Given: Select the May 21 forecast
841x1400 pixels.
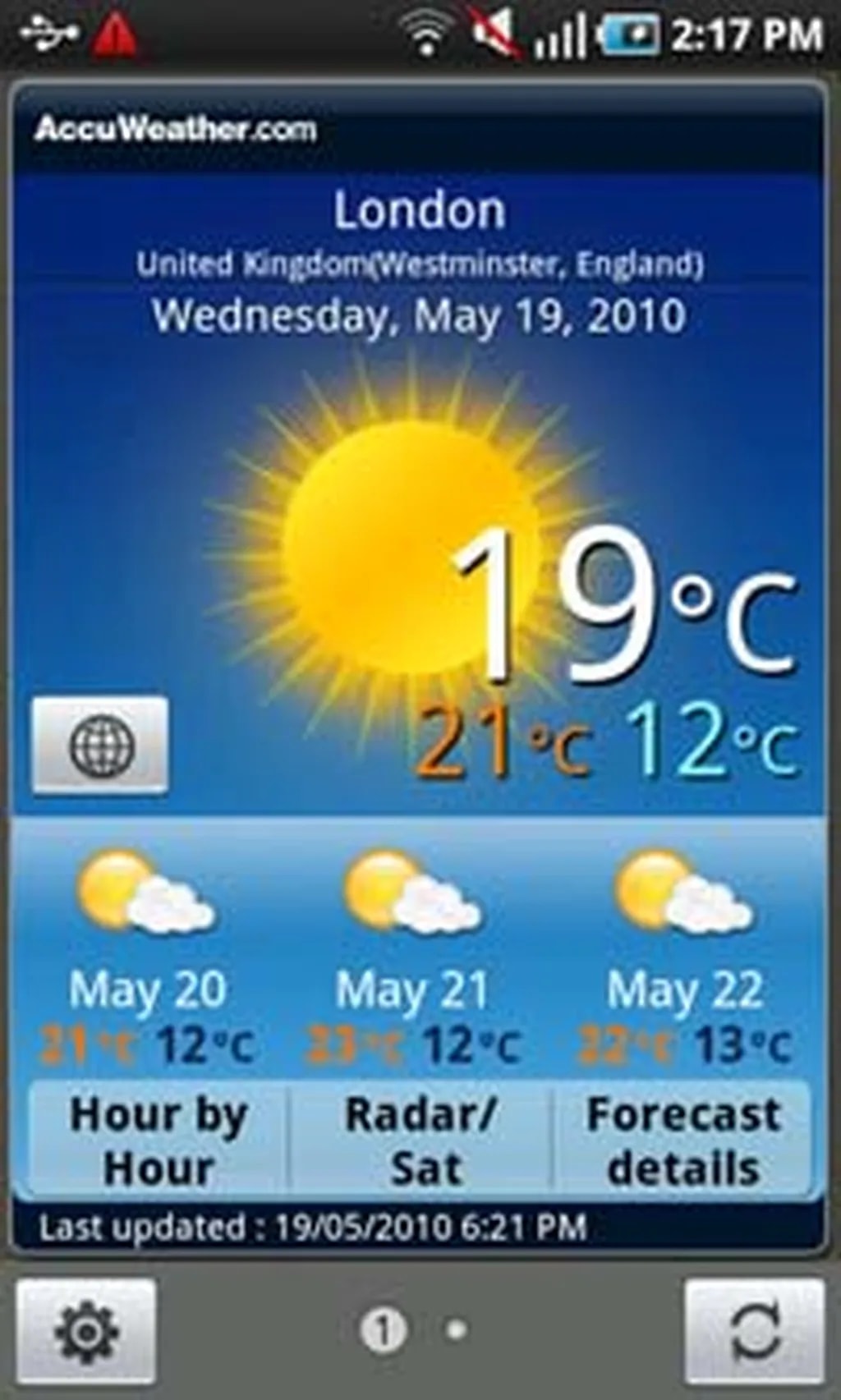Looking at the screenshot, I should (412, 952).
